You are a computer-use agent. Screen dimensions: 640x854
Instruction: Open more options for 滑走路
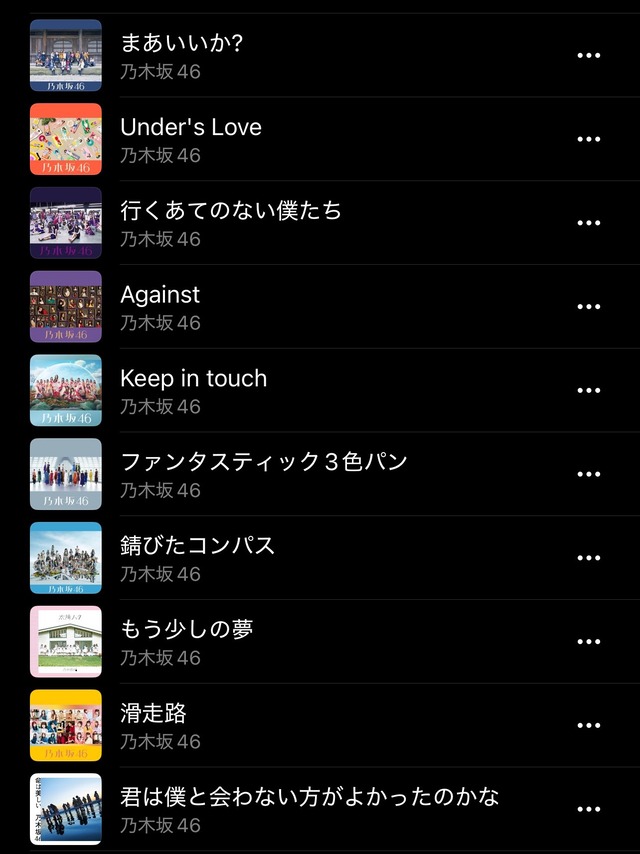pyautogui.click(x=589, y=726)
